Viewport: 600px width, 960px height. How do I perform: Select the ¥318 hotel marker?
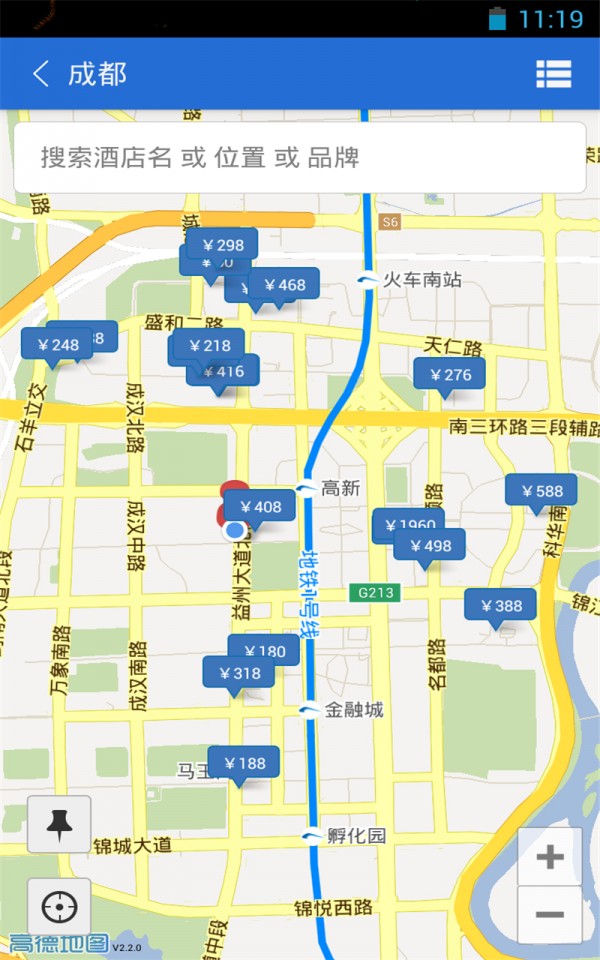tap(239, 673)
